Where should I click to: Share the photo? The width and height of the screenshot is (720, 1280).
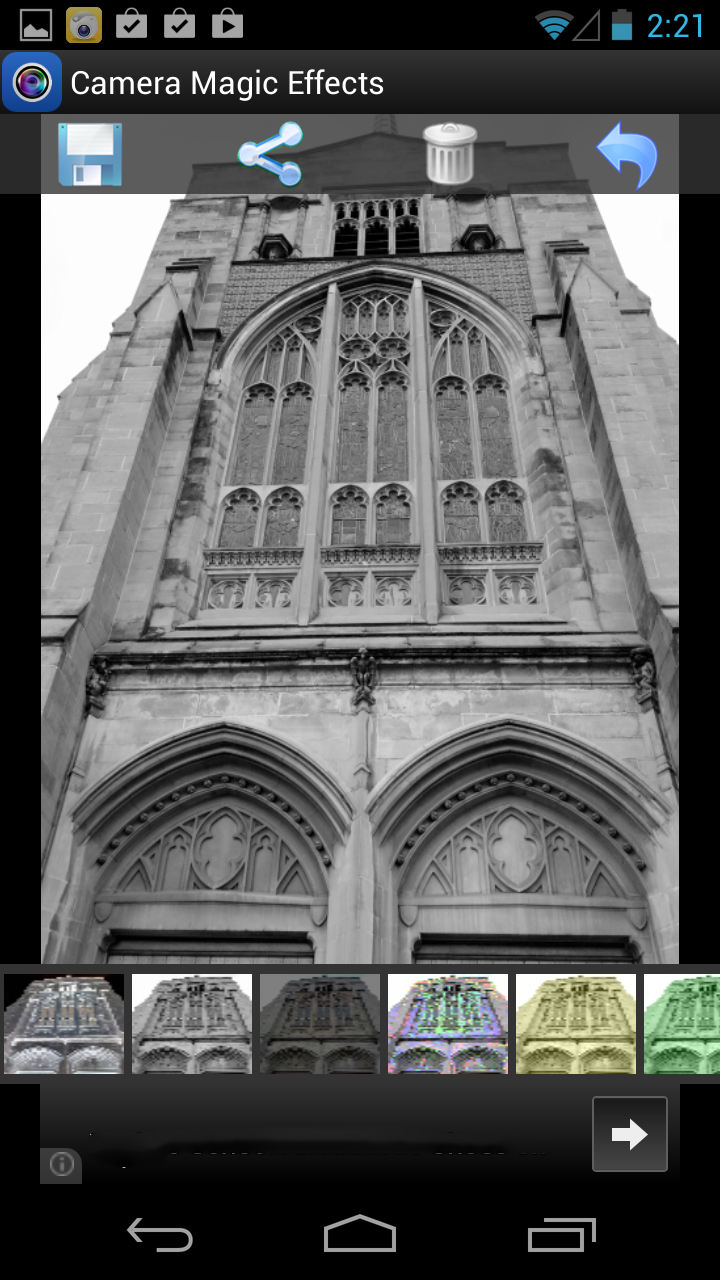[x=270, y=154]
